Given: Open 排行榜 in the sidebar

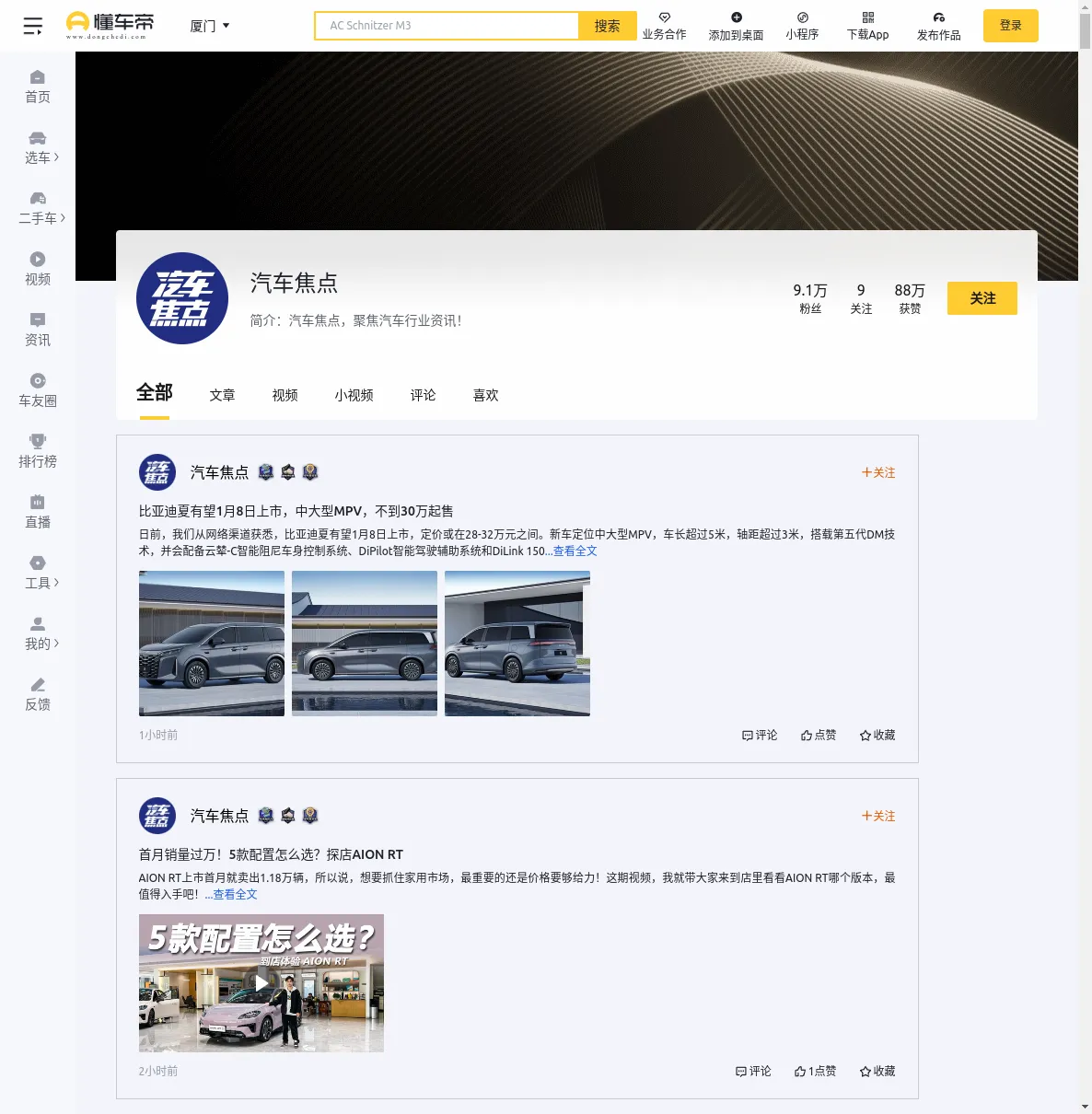Looking at the screenshot, I should pyautogui.click(x=38, y=451).
